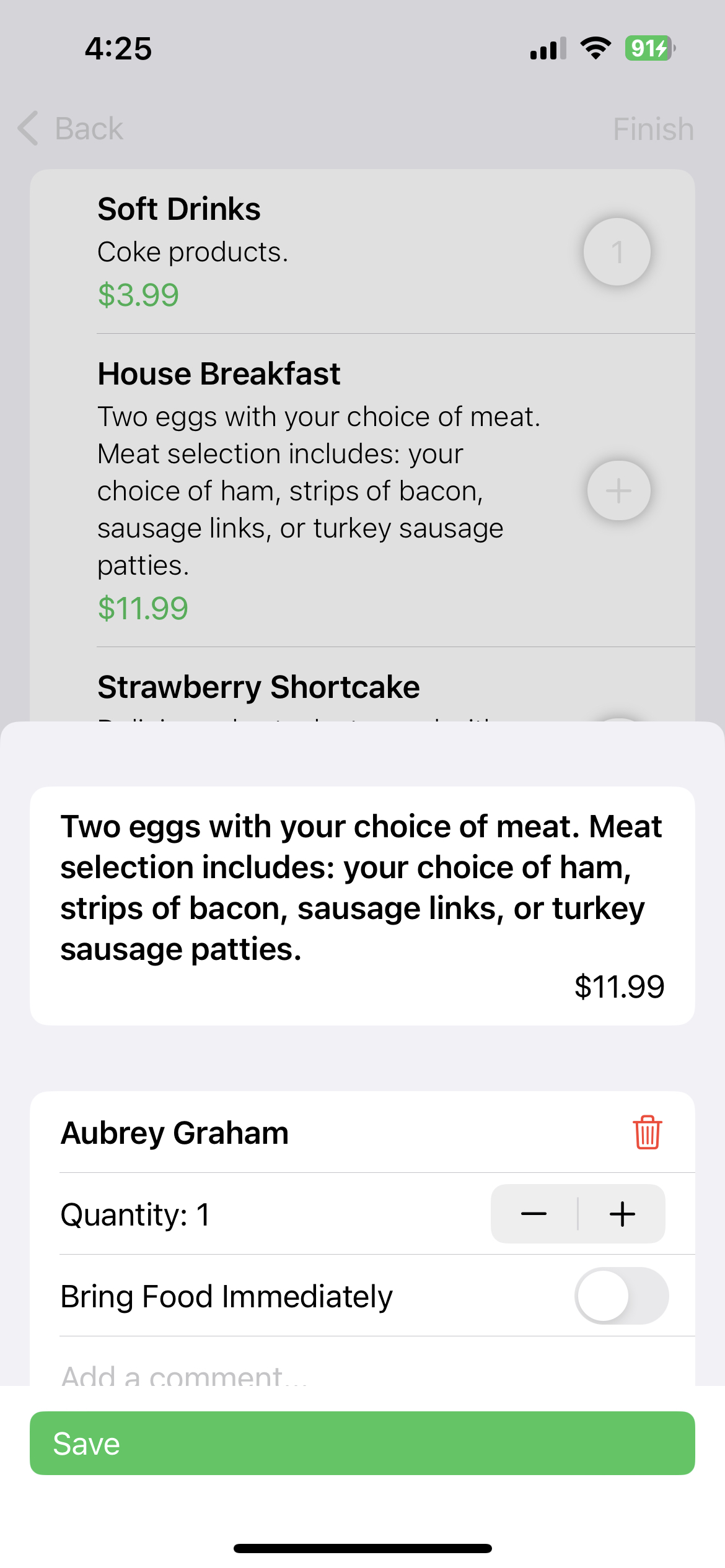Screen dimensions: 725x1568
Task: Open the Soft Drinks quantity badge
Action: pos(617,252)
